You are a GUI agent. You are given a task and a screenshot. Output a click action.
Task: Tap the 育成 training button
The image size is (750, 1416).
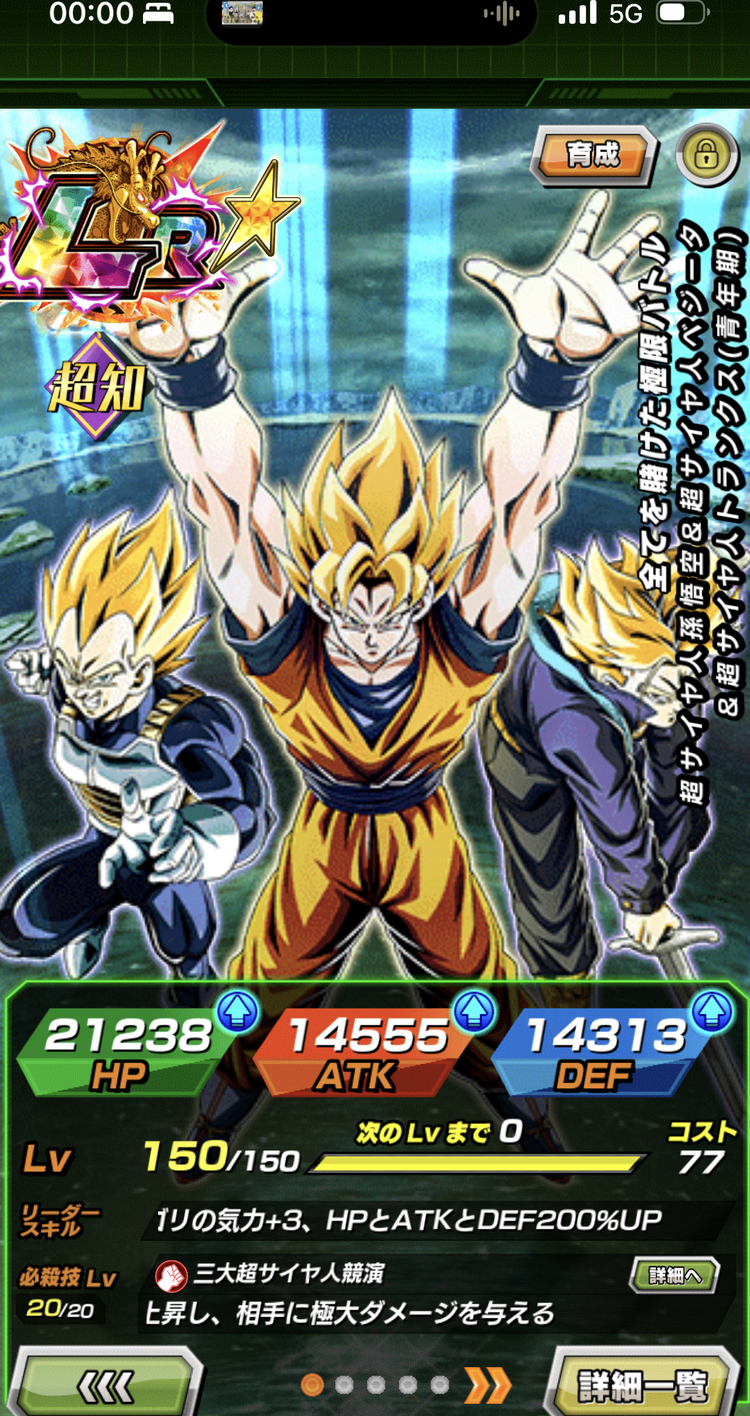593,157
